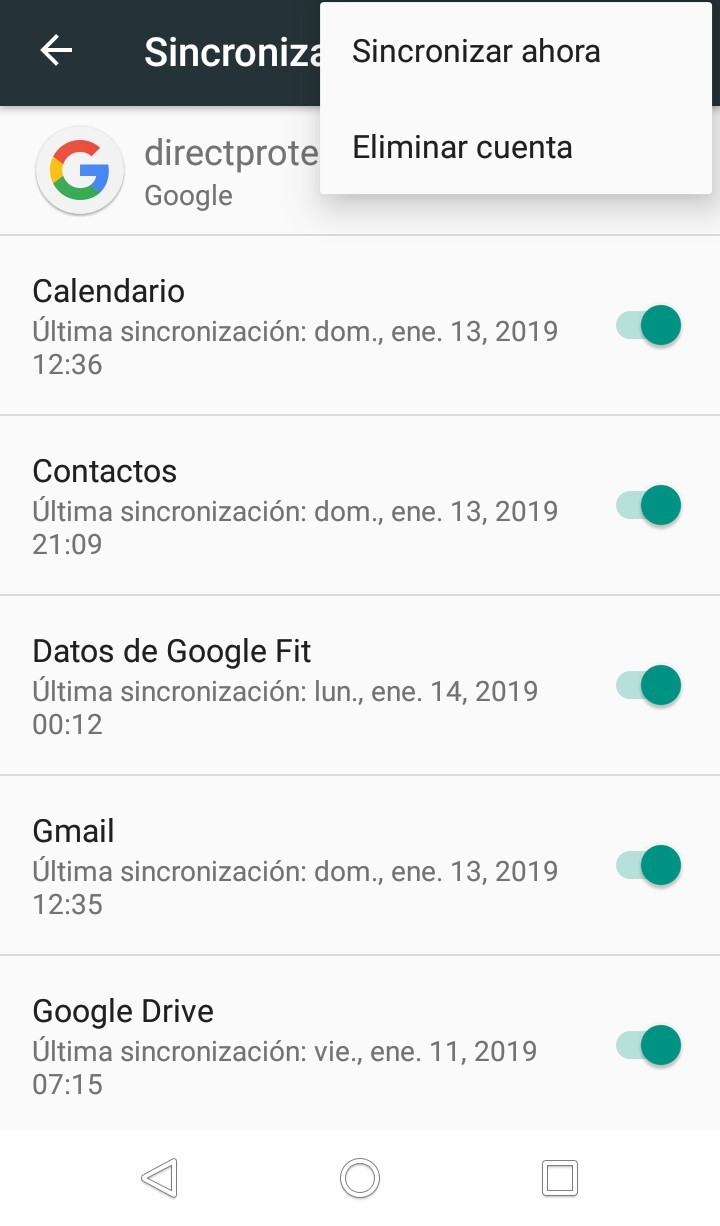Viewport: 720px width, 1226px height.
Task: Disable sync for Contactos
Action: click(649, 505)
